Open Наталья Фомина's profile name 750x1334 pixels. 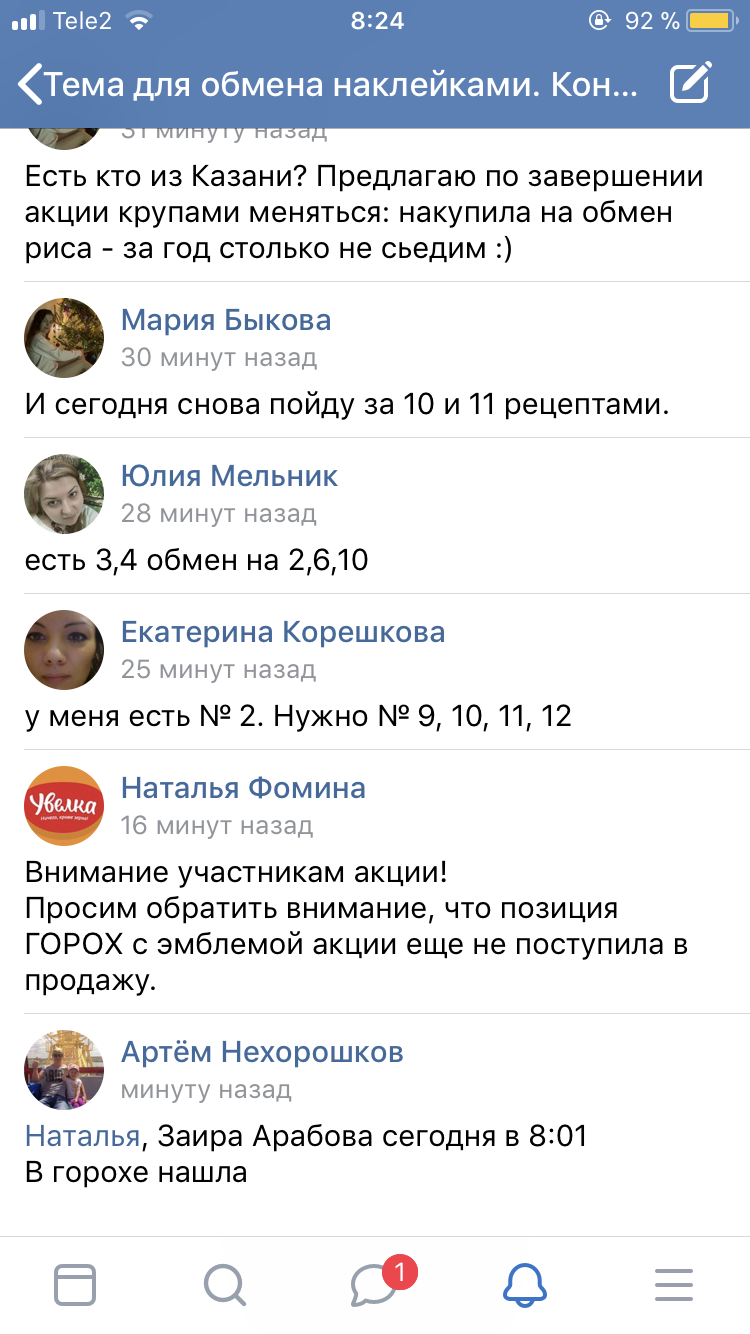click(x=243, y=788)
